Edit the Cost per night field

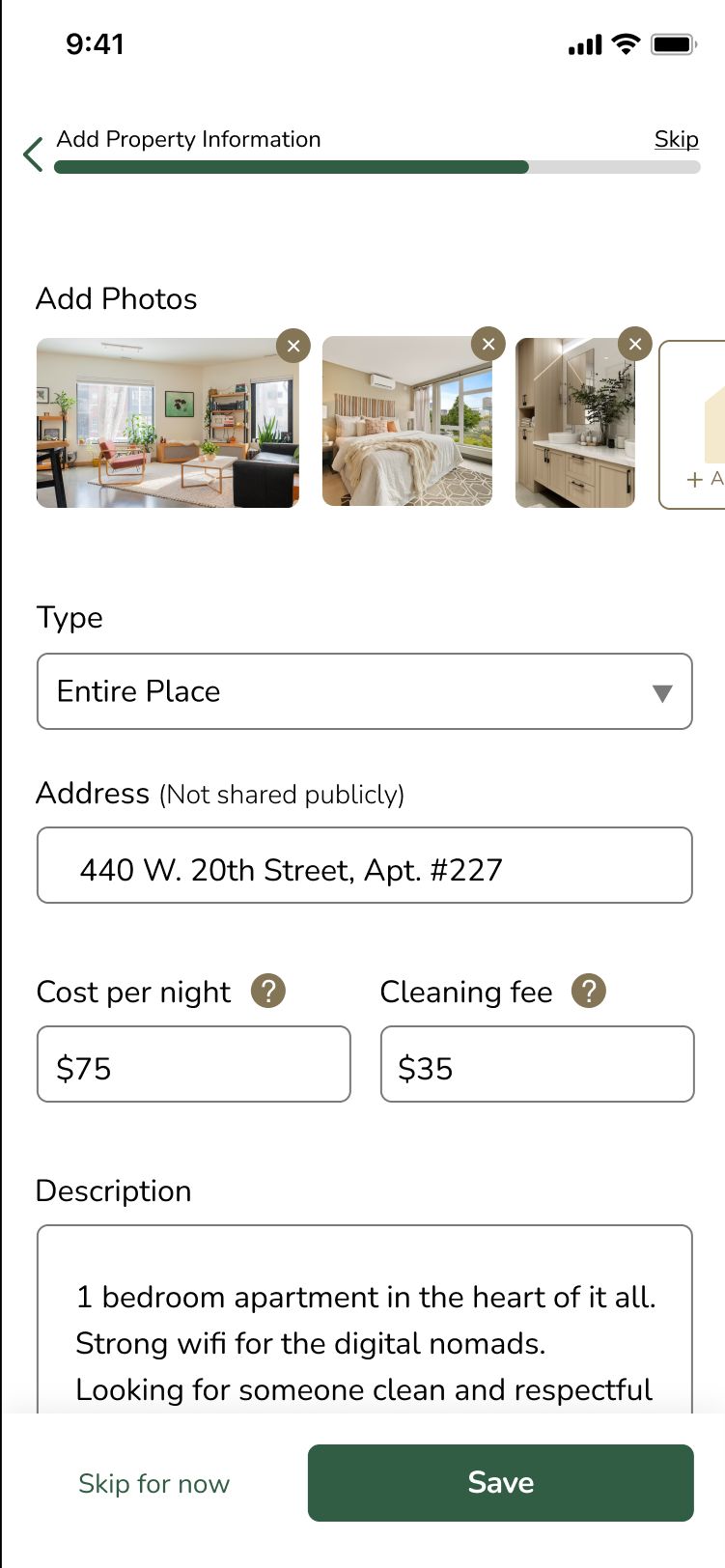point(193,1064)
